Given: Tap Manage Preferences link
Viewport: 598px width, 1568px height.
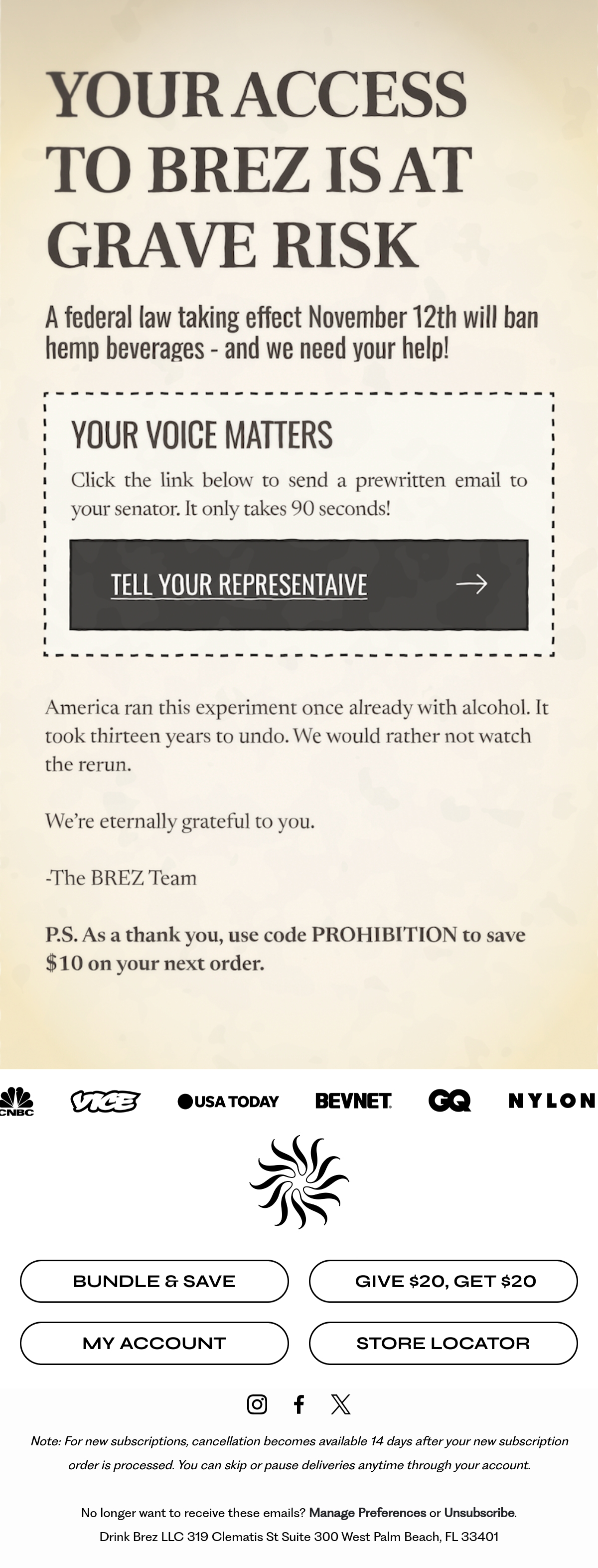Looking at the screenshot, I should [367, 1513].
